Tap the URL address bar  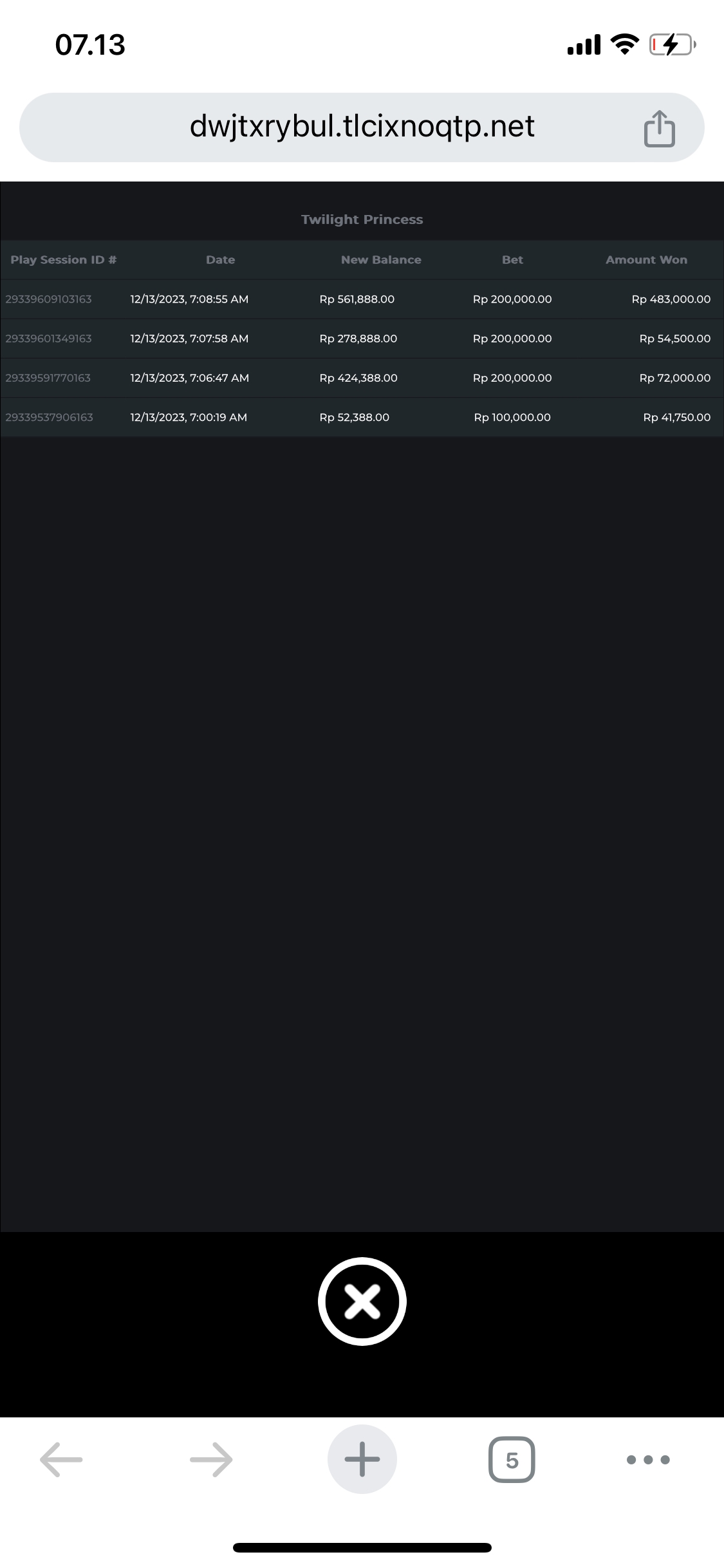tap(362, 127)
